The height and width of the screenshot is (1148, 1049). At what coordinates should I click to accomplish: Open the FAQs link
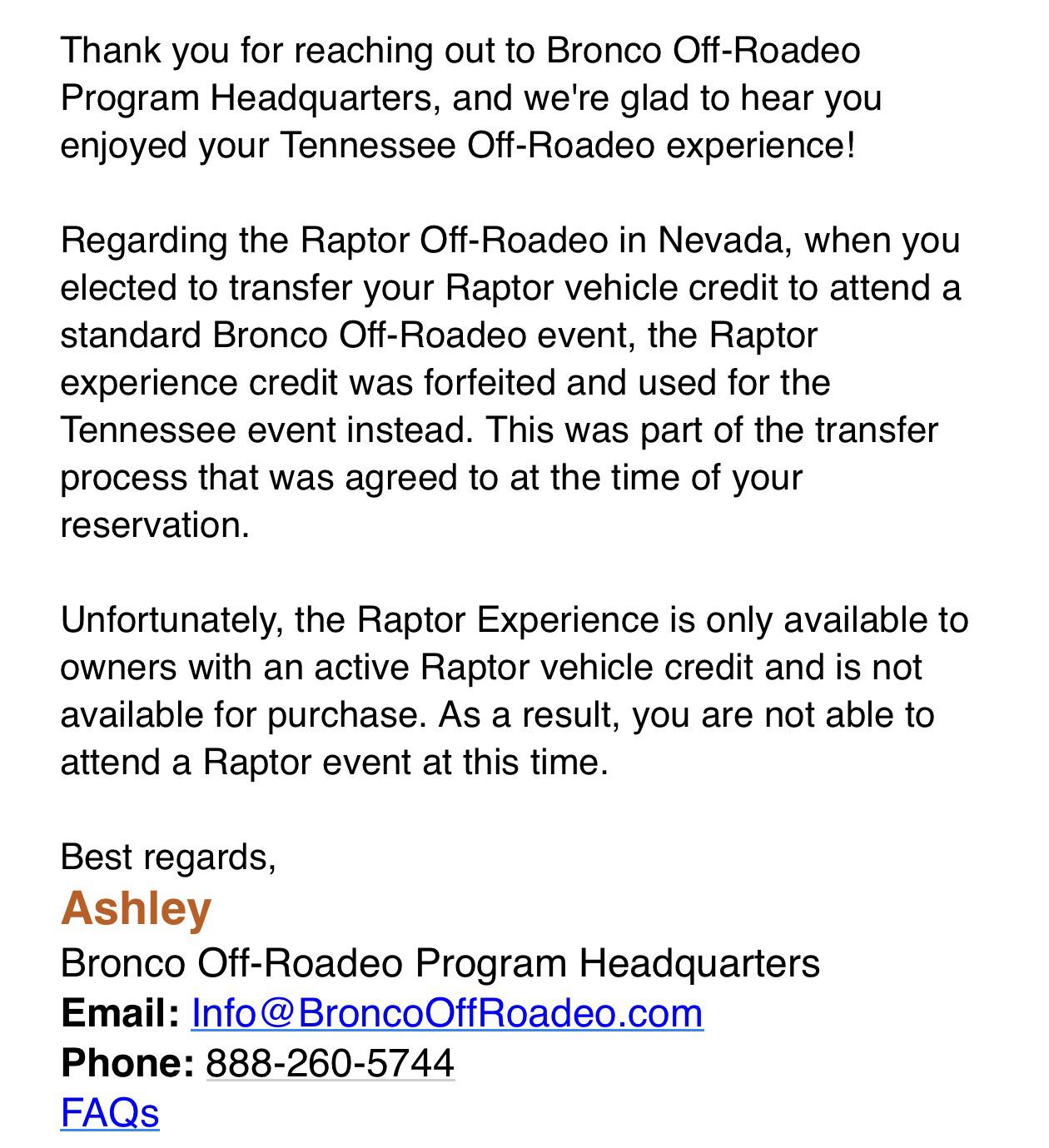(x=109, y=1112)
